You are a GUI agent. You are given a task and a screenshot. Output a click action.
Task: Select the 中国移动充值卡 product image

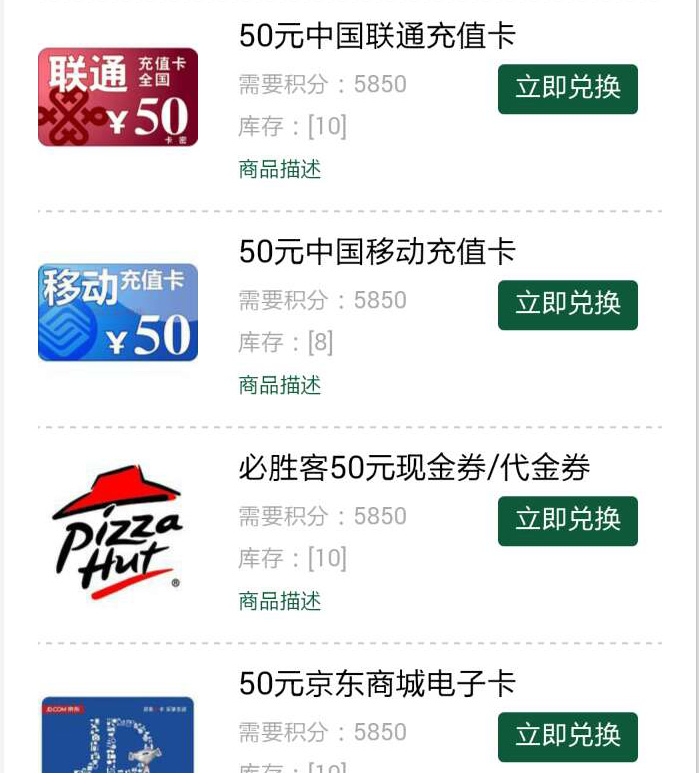pyautogui.click(x=118, y=312)
